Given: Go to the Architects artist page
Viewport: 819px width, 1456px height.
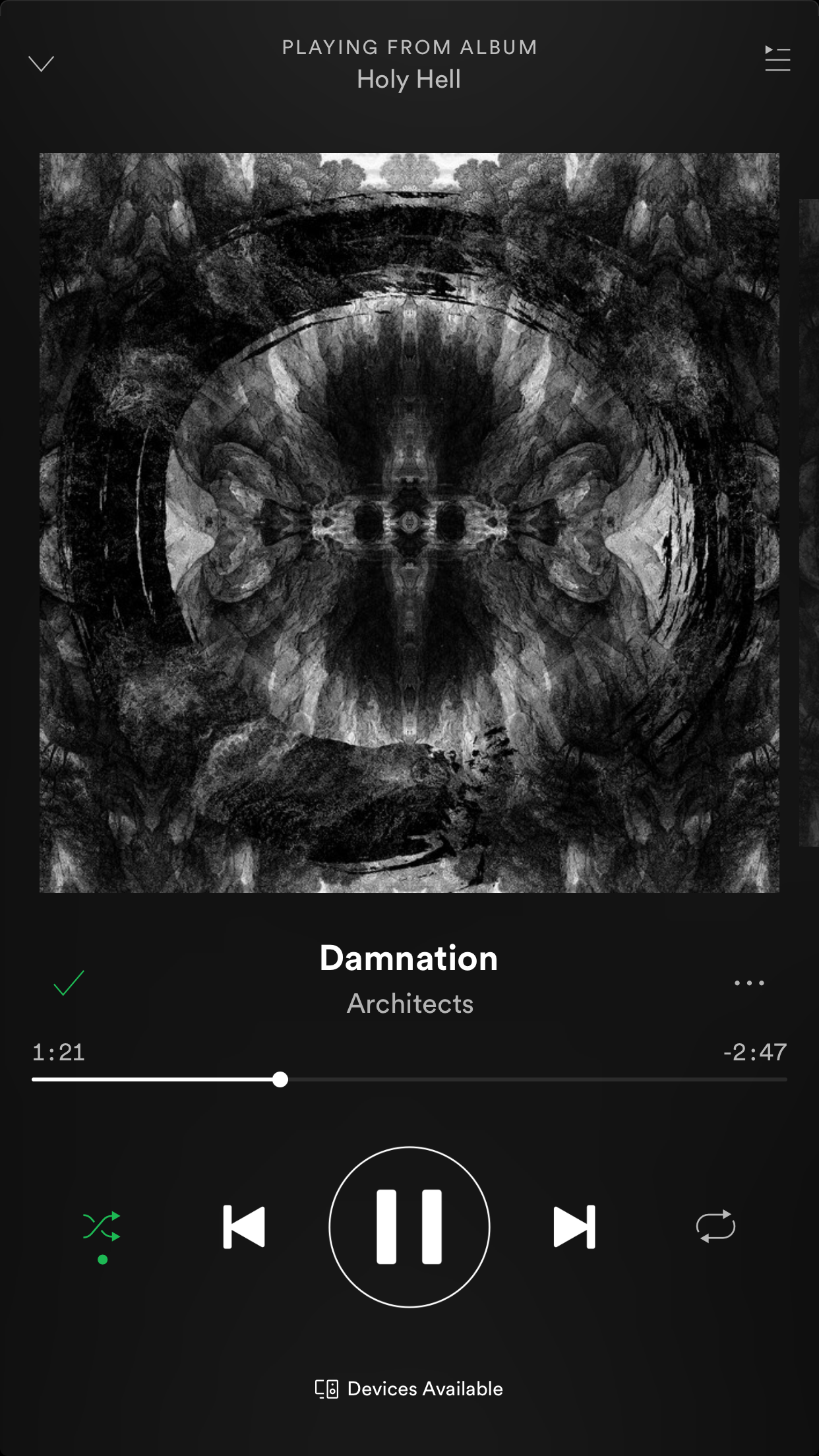Looking at the screenshot, I should (410, 1004).
